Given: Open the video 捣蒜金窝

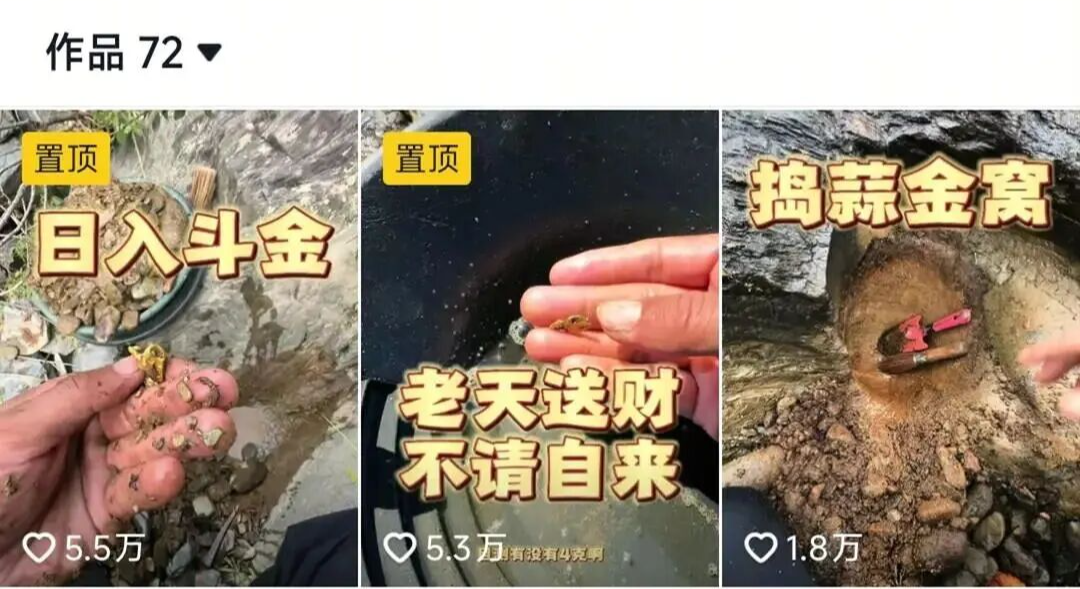Looking at the screenshot, I should pyautogui.click(x=900, y=350).
